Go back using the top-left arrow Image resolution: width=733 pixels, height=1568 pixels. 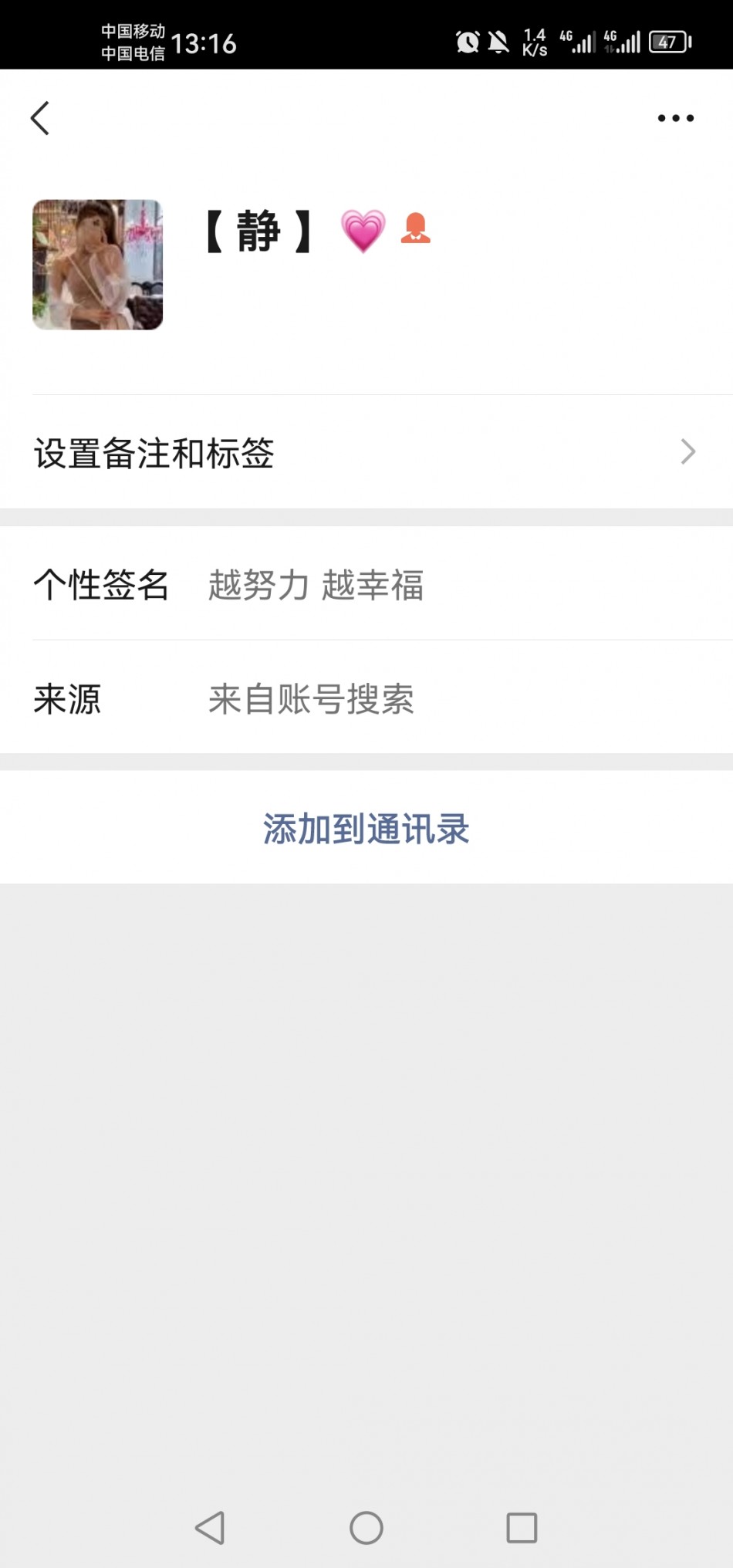point(40,118)
